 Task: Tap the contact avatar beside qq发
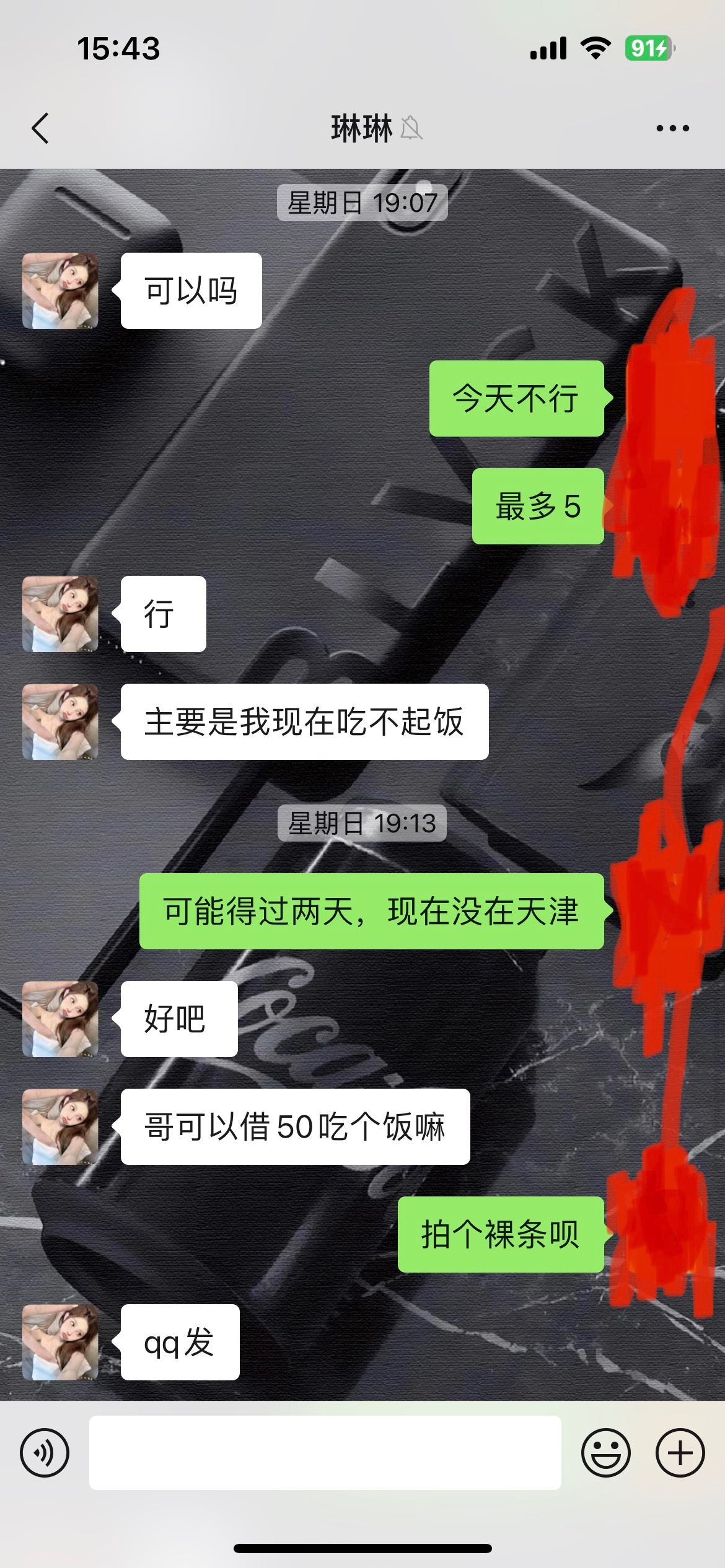(60, 1342)
